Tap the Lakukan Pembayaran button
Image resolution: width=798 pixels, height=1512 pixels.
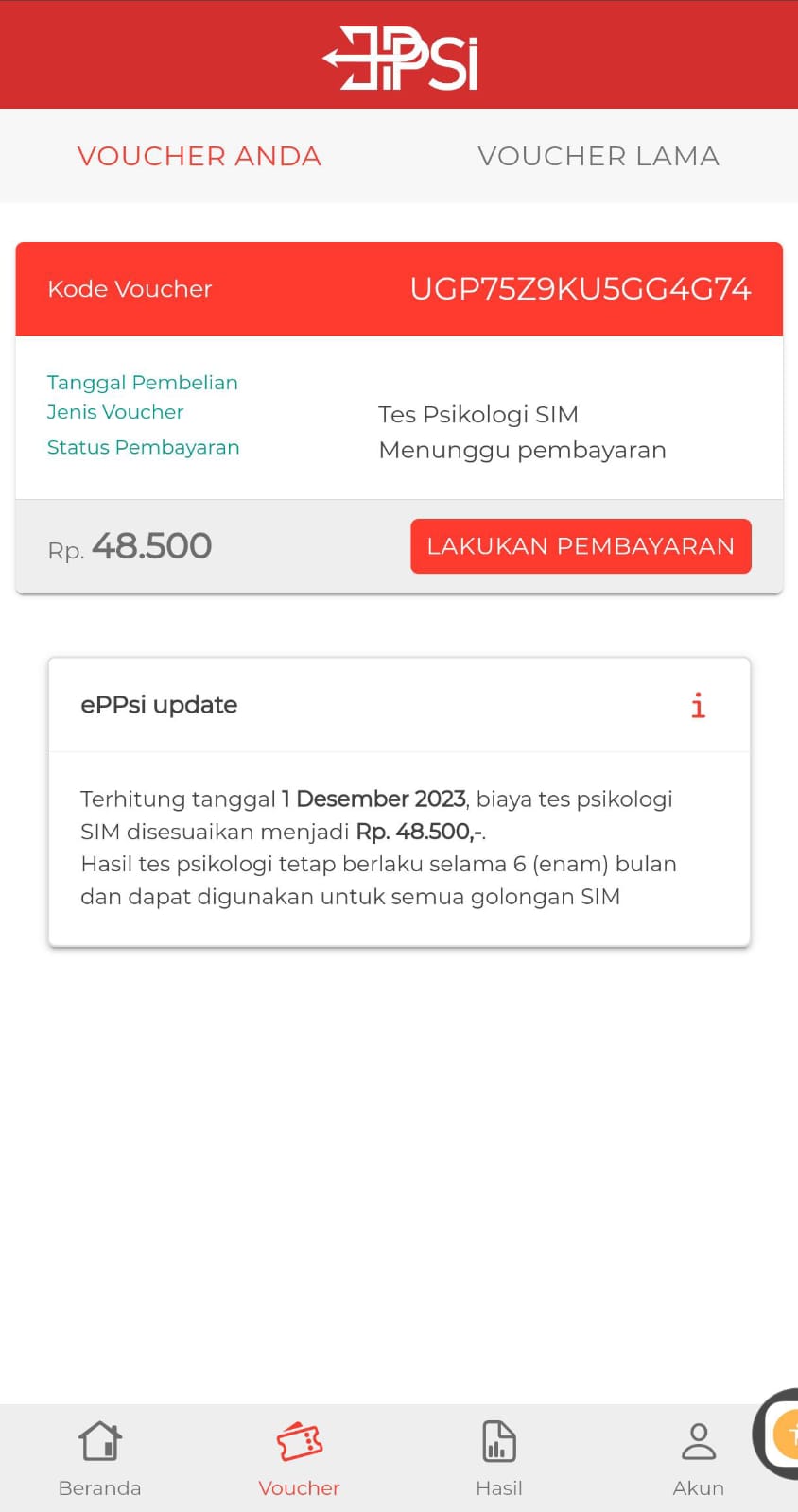click(581, 546)
